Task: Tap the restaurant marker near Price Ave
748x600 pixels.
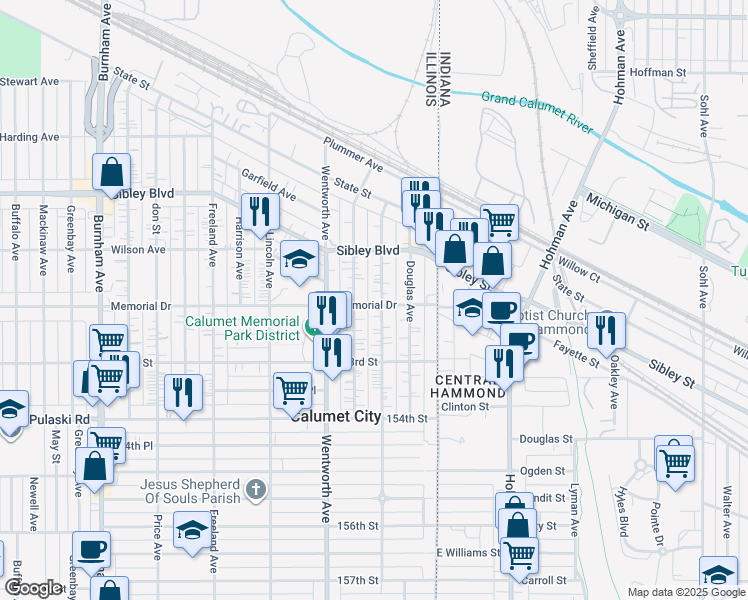Action: coord(183,392)
